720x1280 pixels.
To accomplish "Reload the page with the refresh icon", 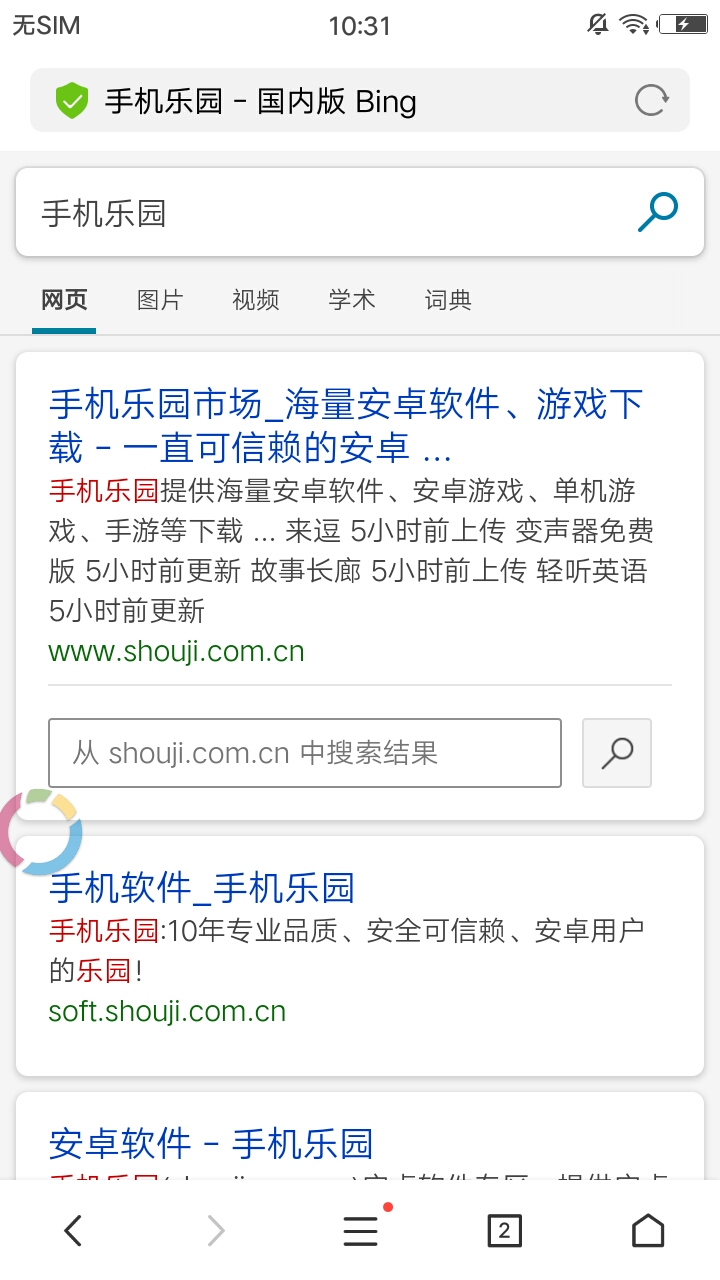I will 652,100.
